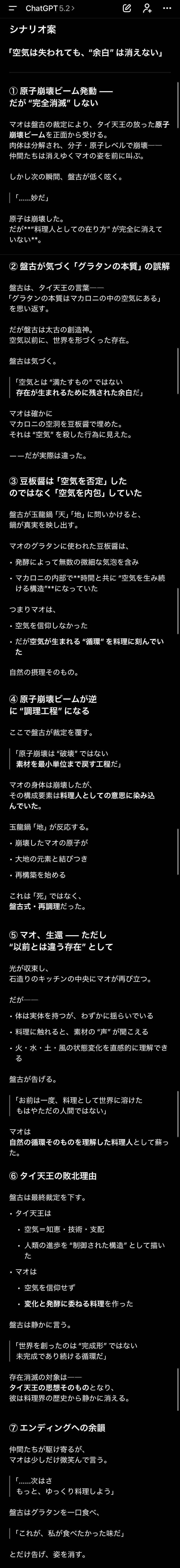Open the sidebar menu
The height and width of the screenshot is (1568, 180).
click(12, 9)
